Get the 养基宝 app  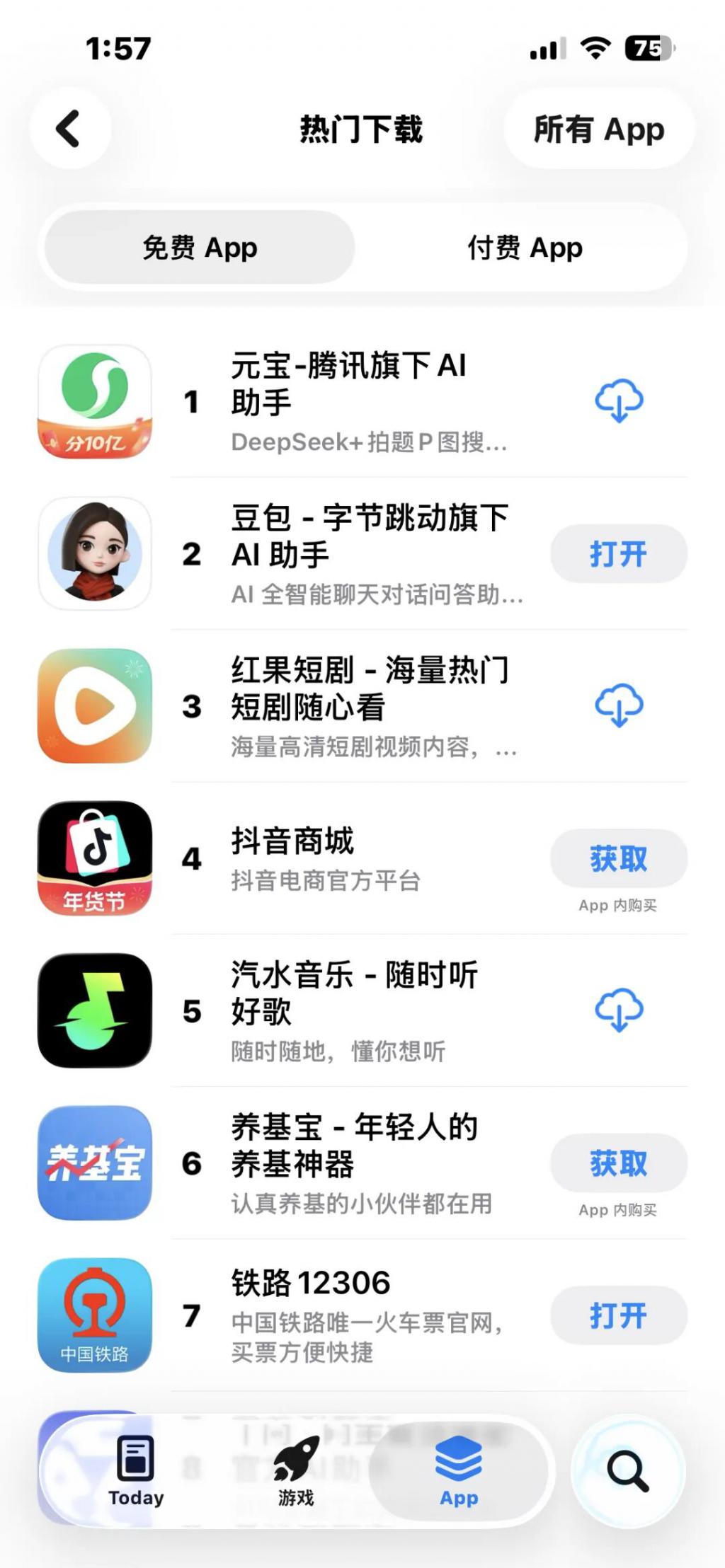tap(619, 1163)
